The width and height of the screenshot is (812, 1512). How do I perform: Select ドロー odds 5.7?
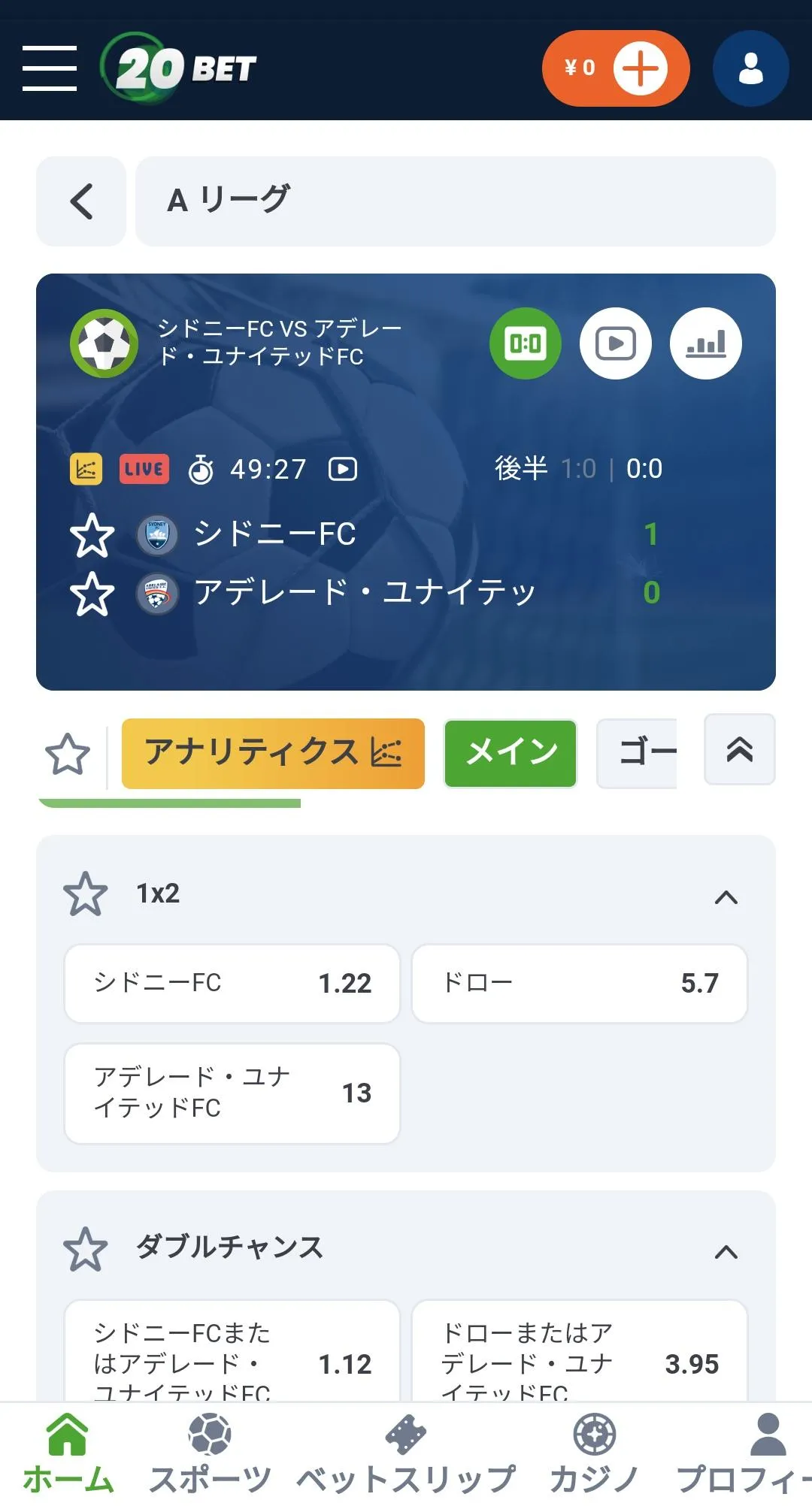pos(579,983)
